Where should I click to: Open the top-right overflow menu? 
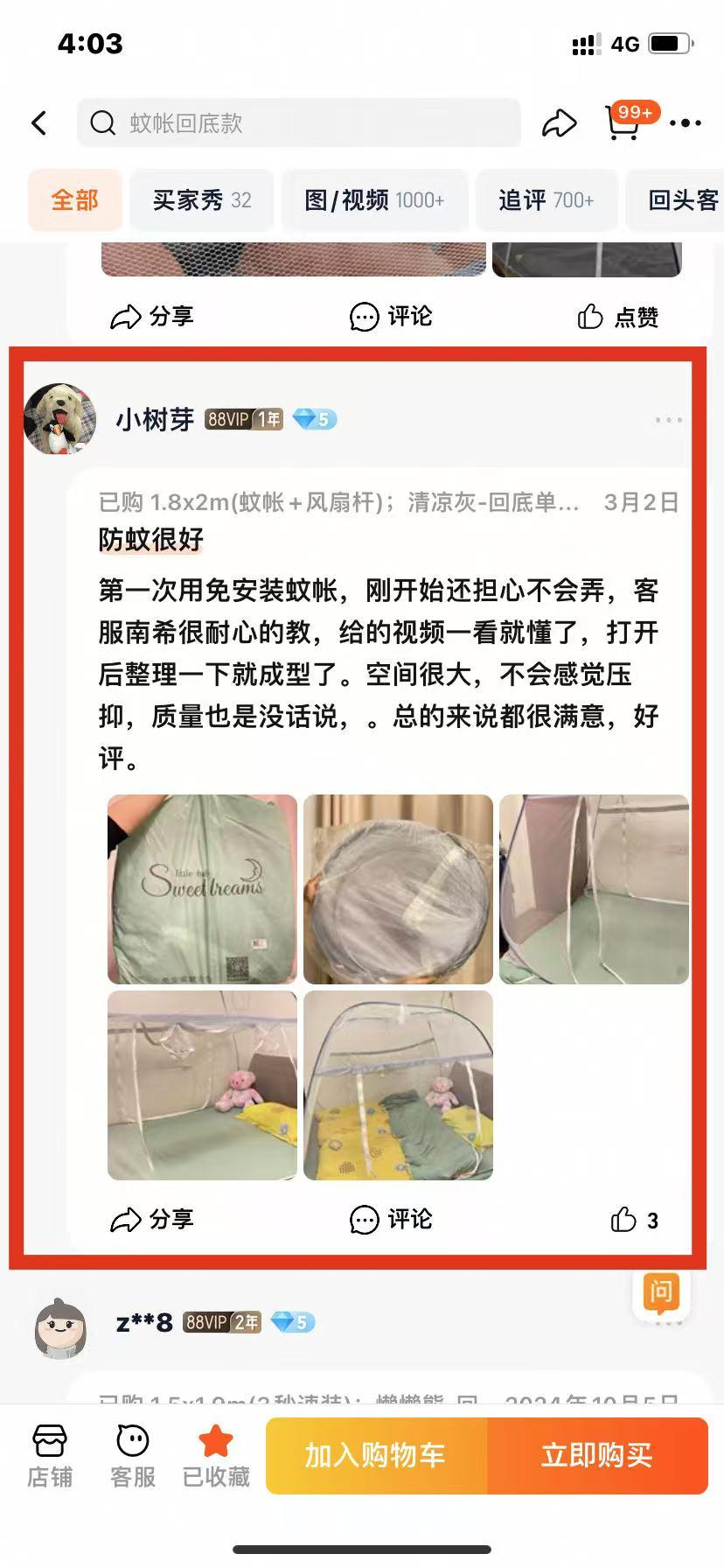(x=685, y=123)
